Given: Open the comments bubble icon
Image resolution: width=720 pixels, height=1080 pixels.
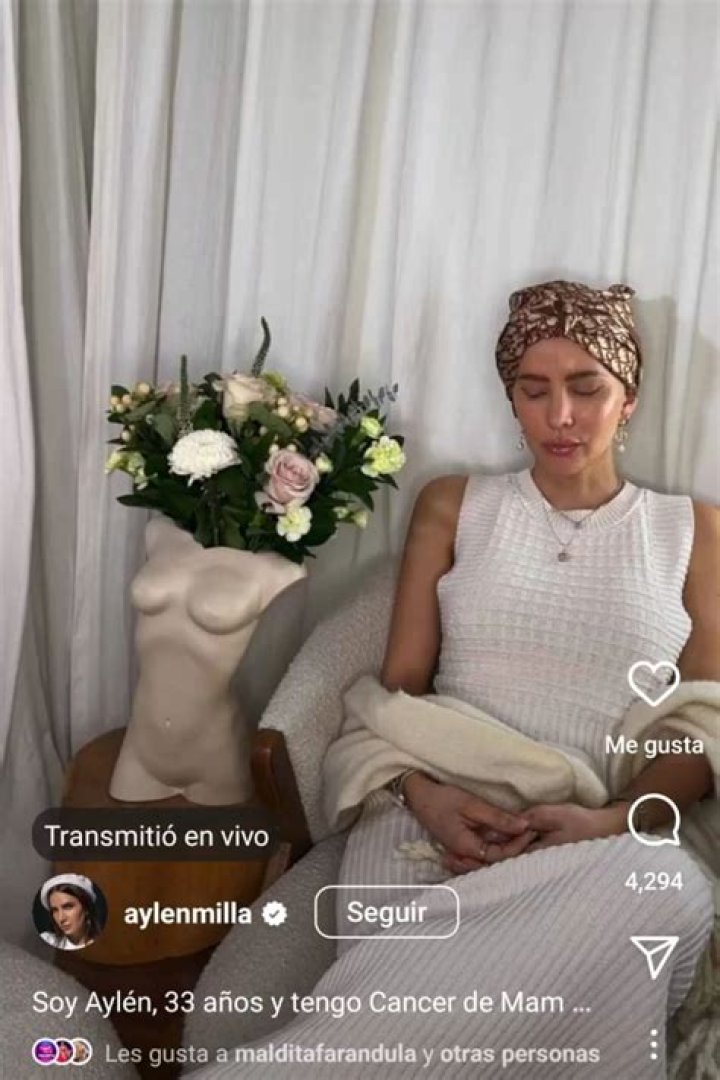Looking at the screenshot, I should [654, 821].
